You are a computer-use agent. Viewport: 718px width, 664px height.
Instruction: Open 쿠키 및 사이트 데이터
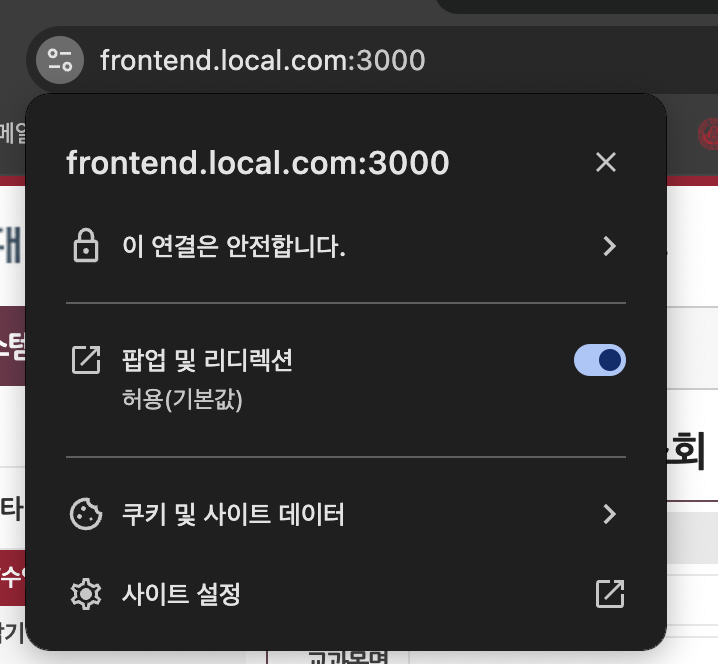(346, 514)
